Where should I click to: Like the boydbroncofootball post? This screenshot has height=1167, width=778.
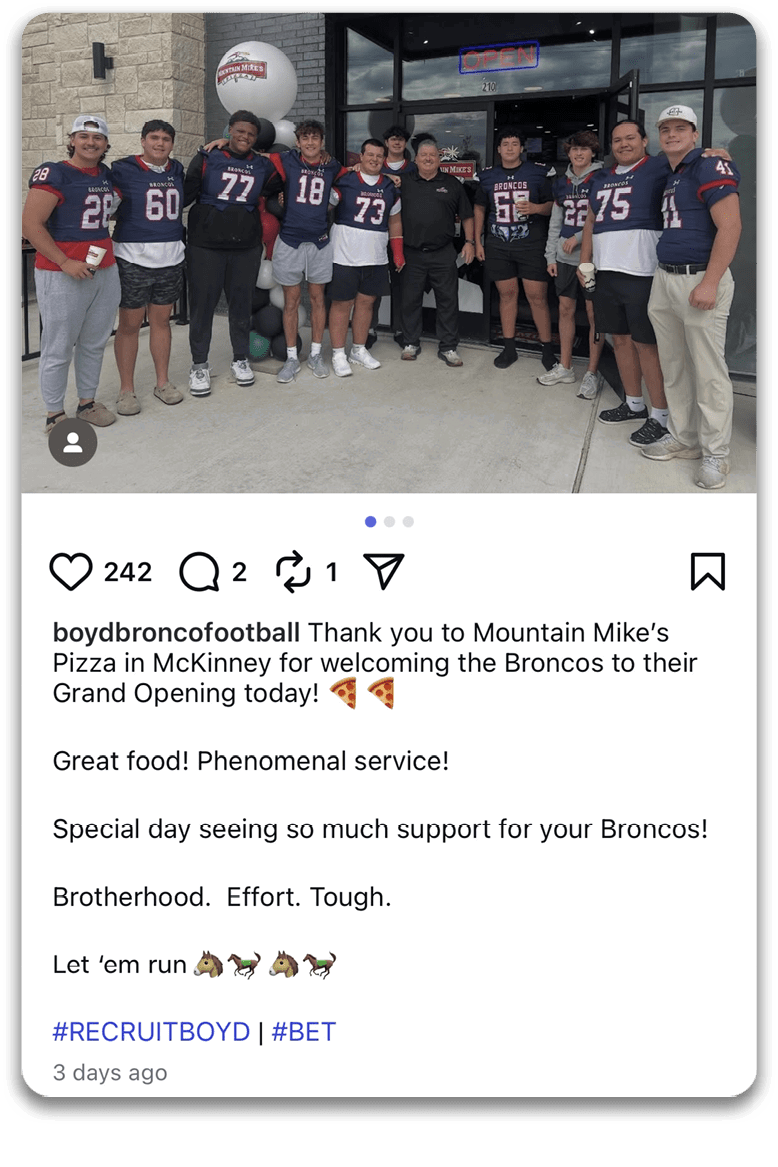71,572
